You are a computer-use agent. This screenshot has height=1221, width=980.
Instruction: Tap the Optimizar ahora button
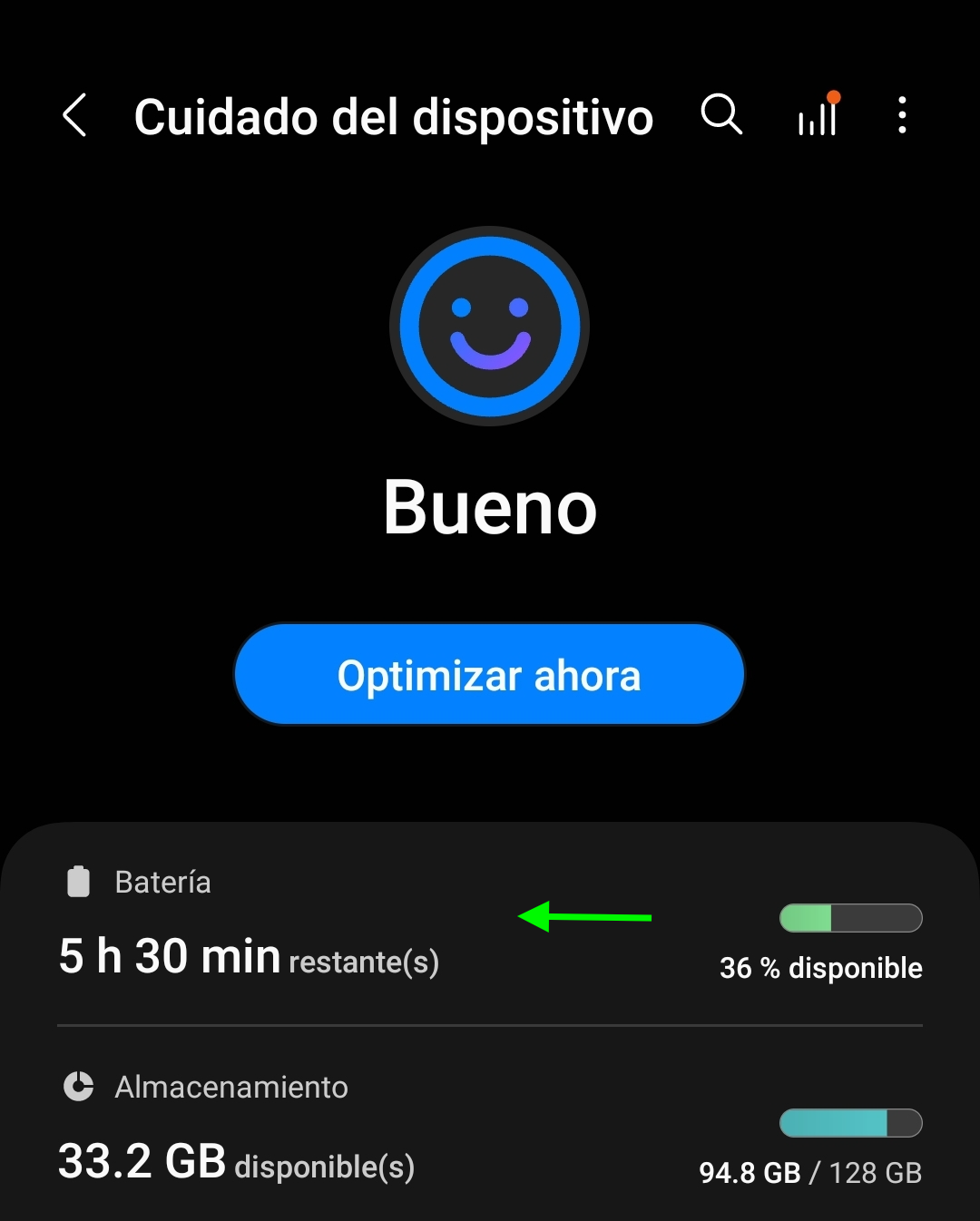tap(489, 675)
